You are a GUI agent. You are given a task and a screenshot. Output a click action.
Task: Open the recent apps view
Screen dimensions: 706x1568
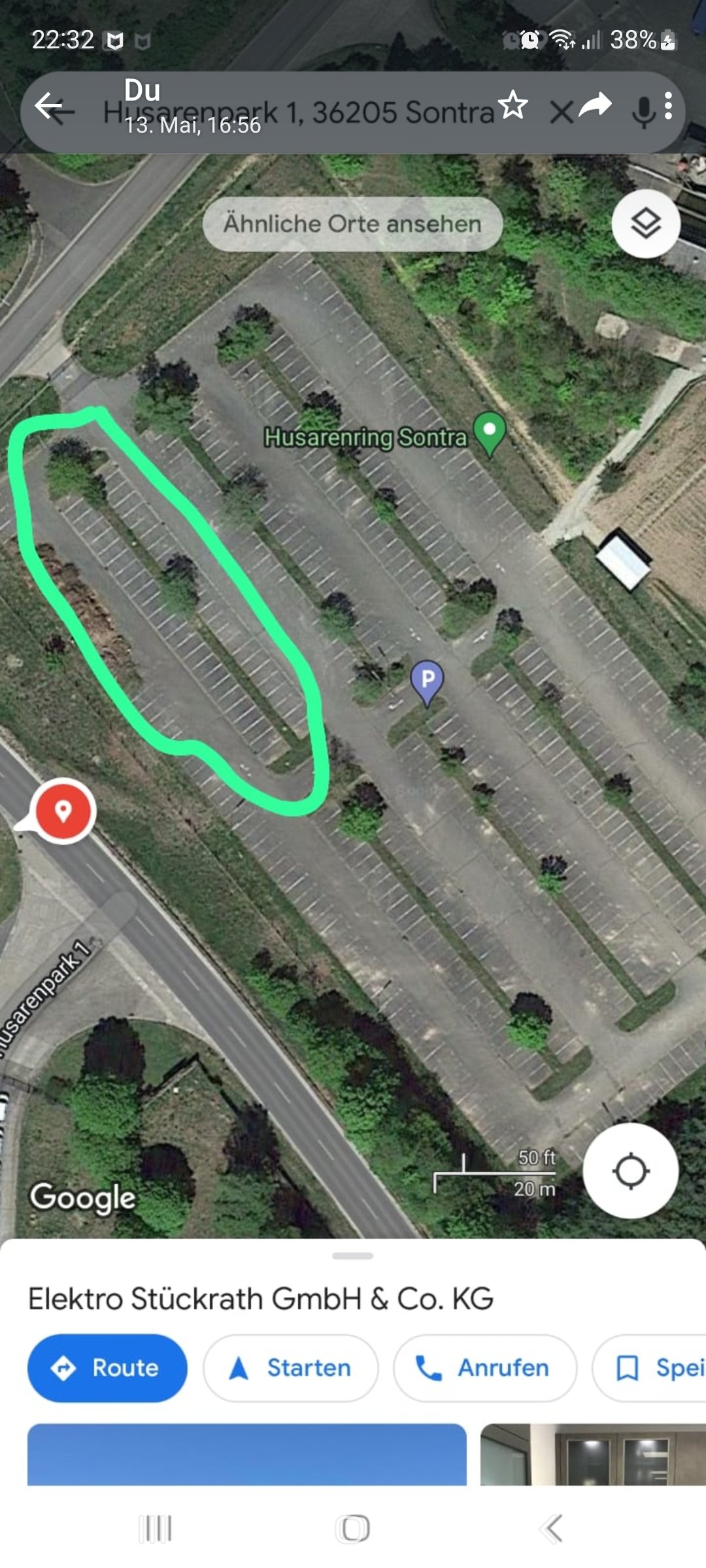point(156,1528)
